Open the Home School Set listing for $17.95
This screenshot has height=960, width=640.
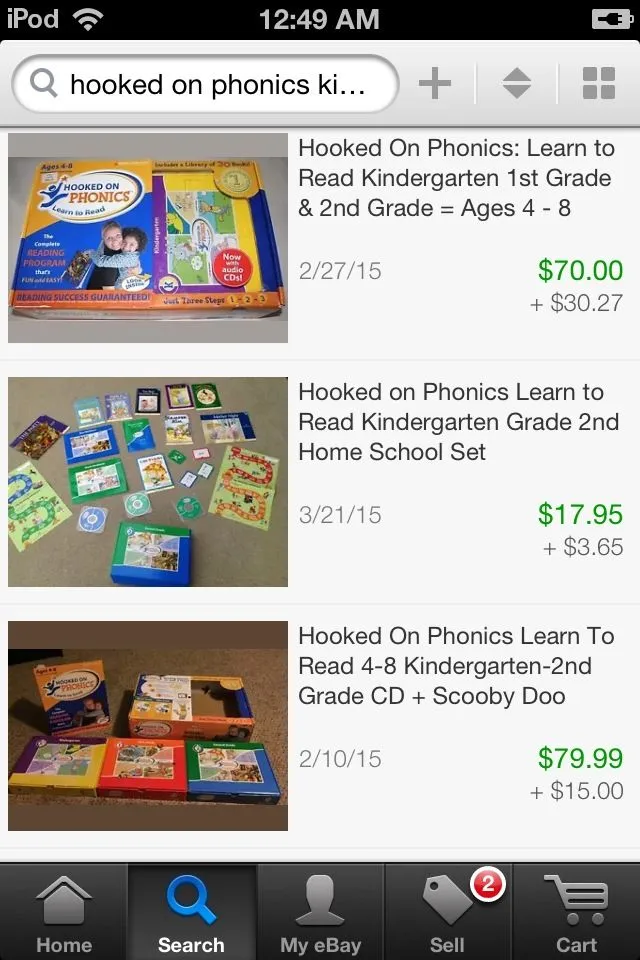320,482
